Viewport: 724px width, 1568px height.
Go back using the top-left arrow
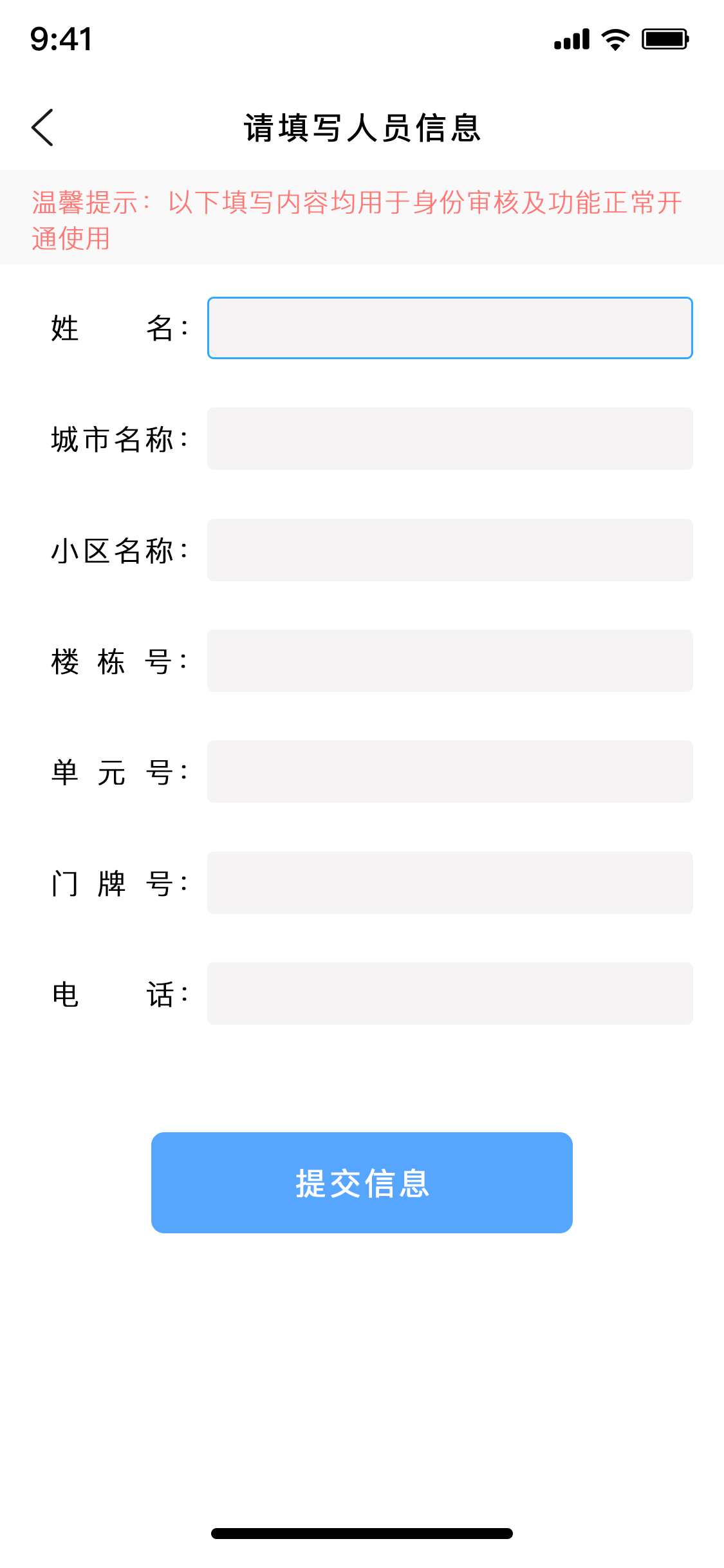tap(42, 127)
